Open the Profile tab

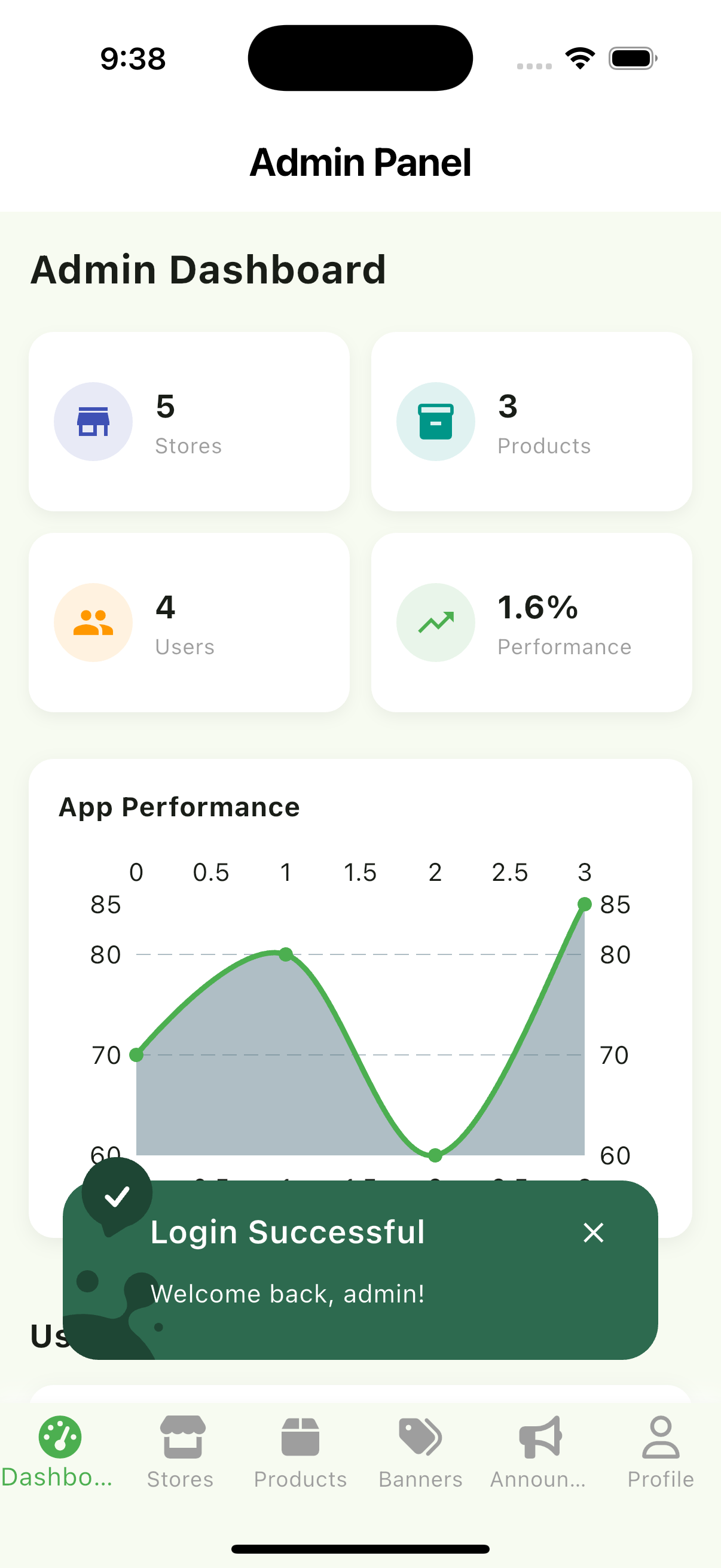point(660,1453)
